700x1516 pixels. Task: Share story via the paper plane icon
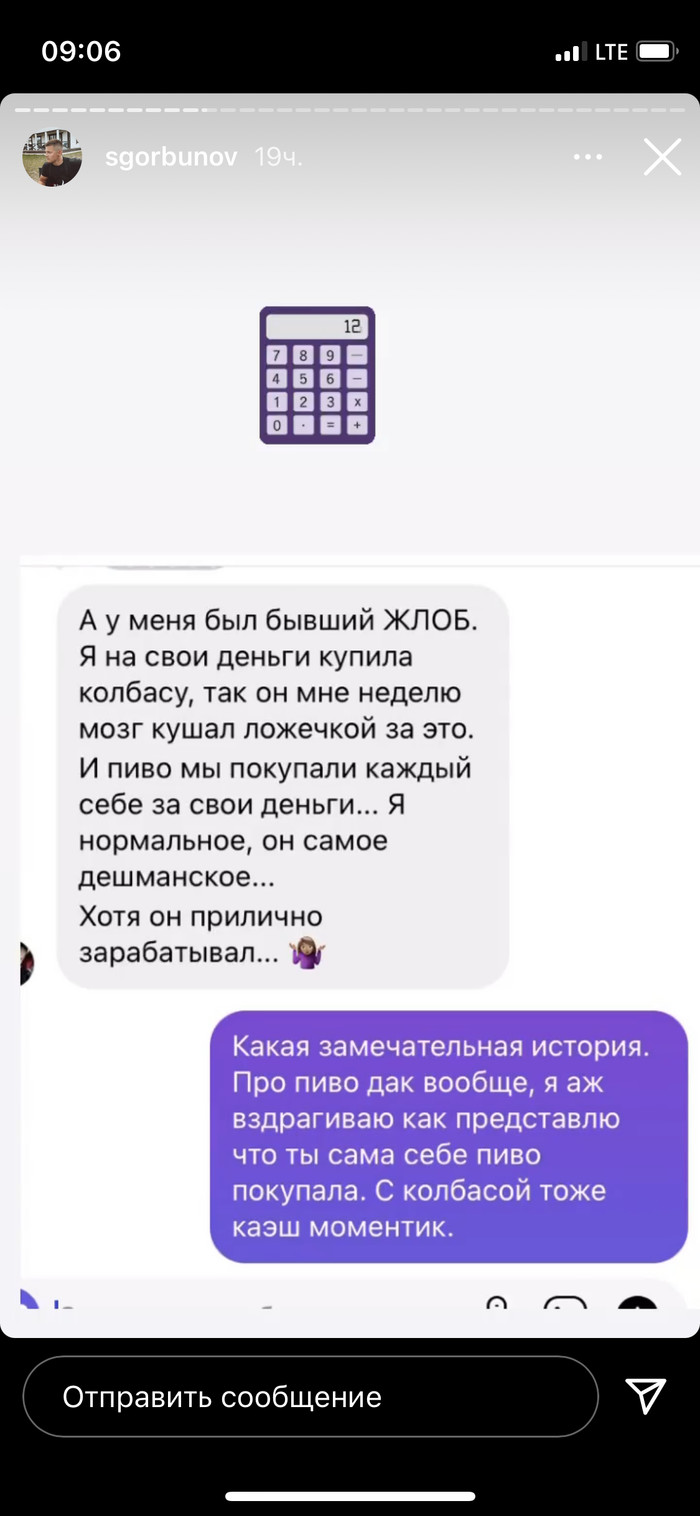point(645,1396)
